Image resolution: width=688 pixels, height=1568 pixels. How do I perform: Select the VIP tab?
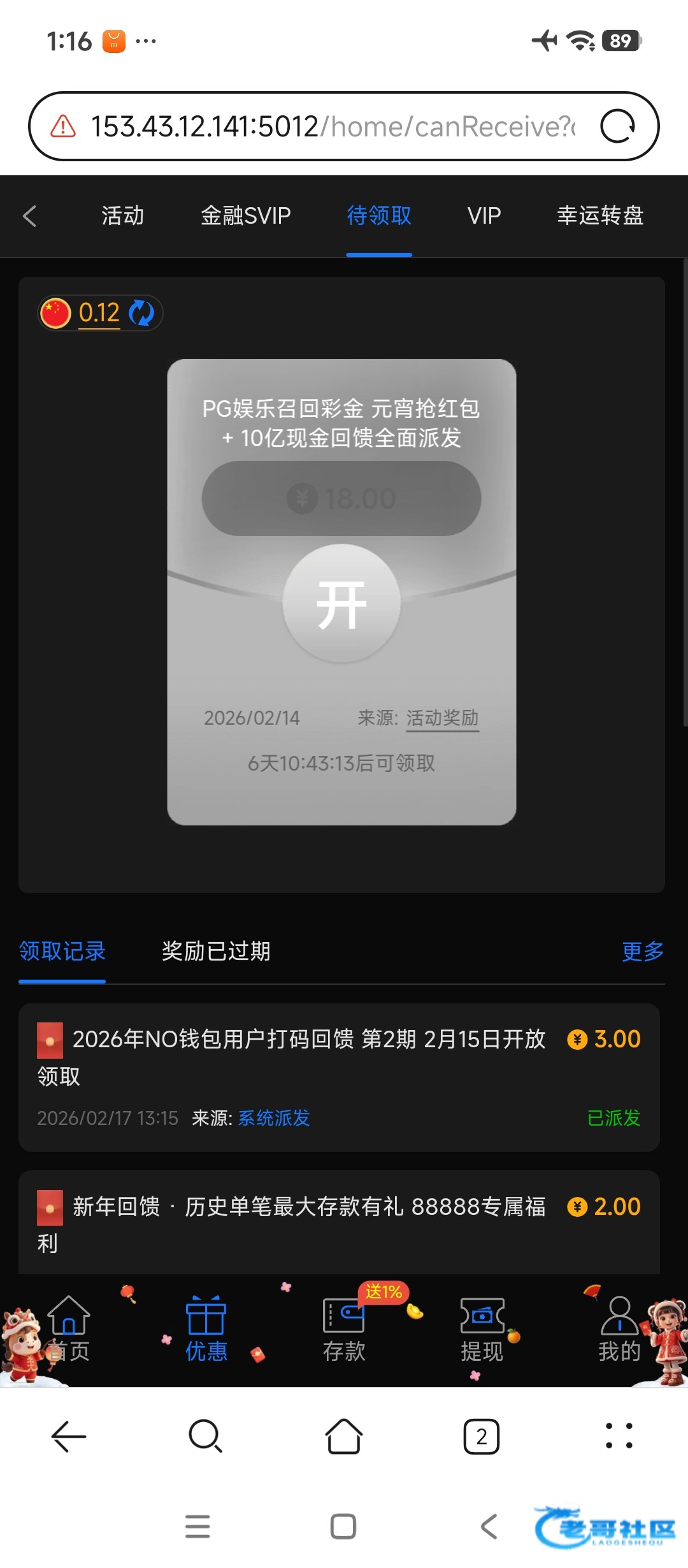pos(484,216)
